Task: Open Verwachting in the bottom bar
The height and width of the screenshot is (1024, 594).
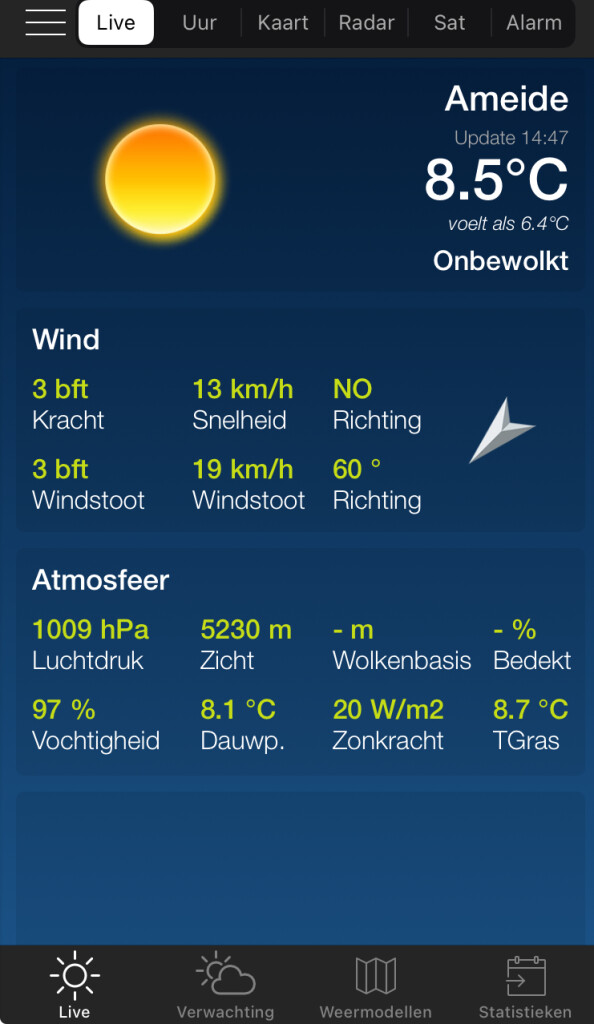Action: [x=225, y=985]
